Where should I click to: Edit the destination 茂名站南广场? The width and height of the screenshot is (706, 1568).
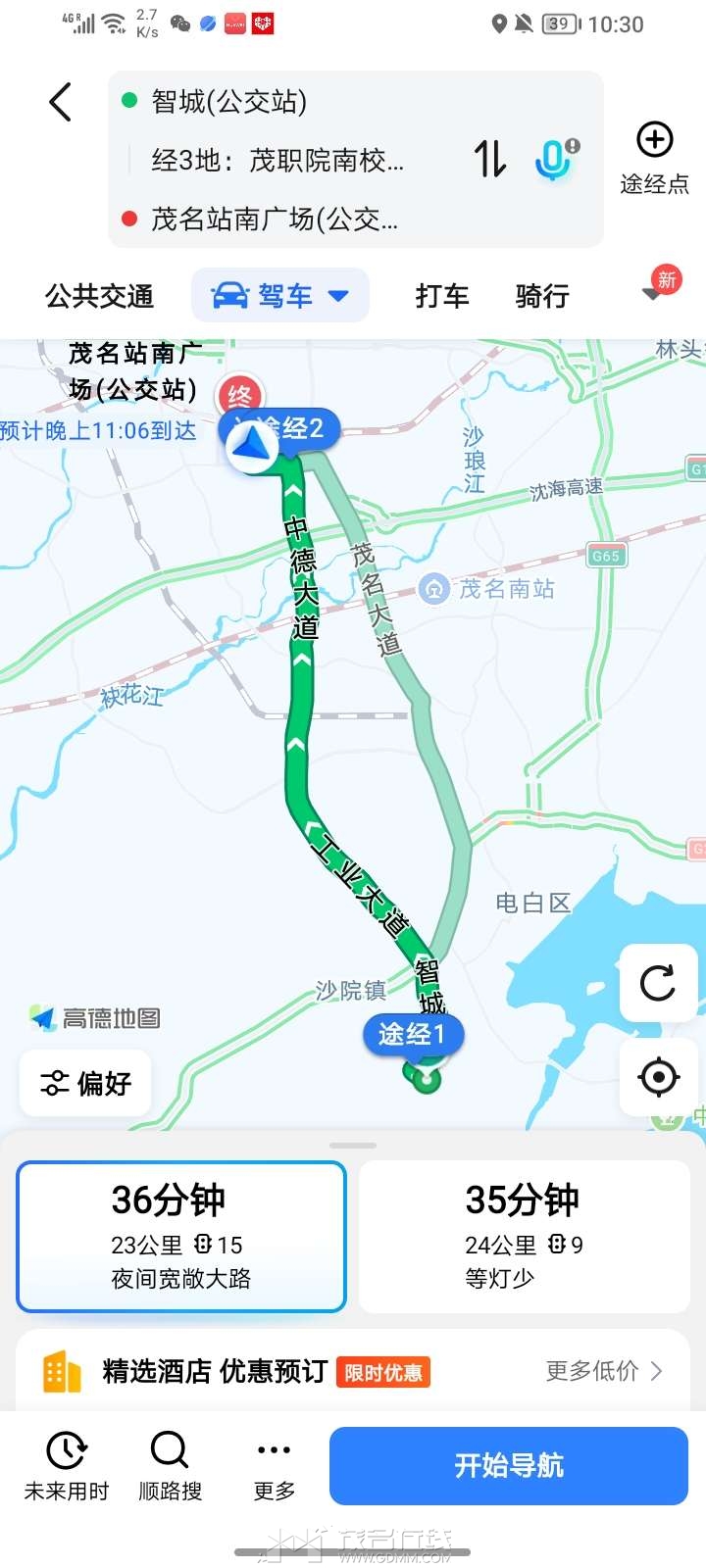[x=275, y=219]
